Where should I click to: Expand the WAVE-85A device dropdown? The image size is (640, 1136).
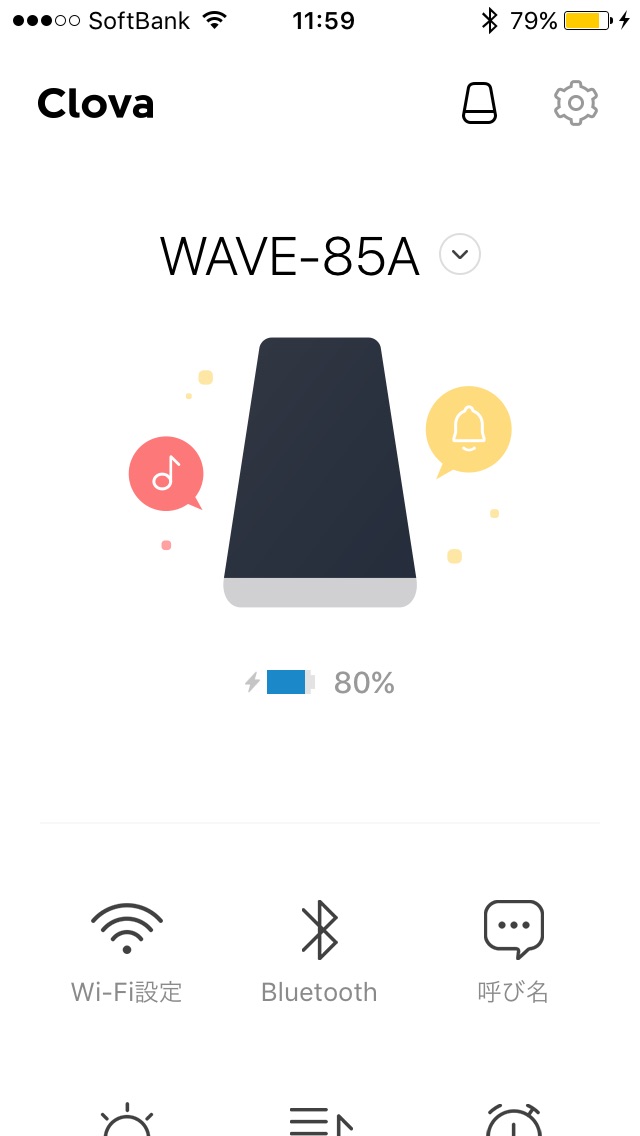(x=460, y=254)
